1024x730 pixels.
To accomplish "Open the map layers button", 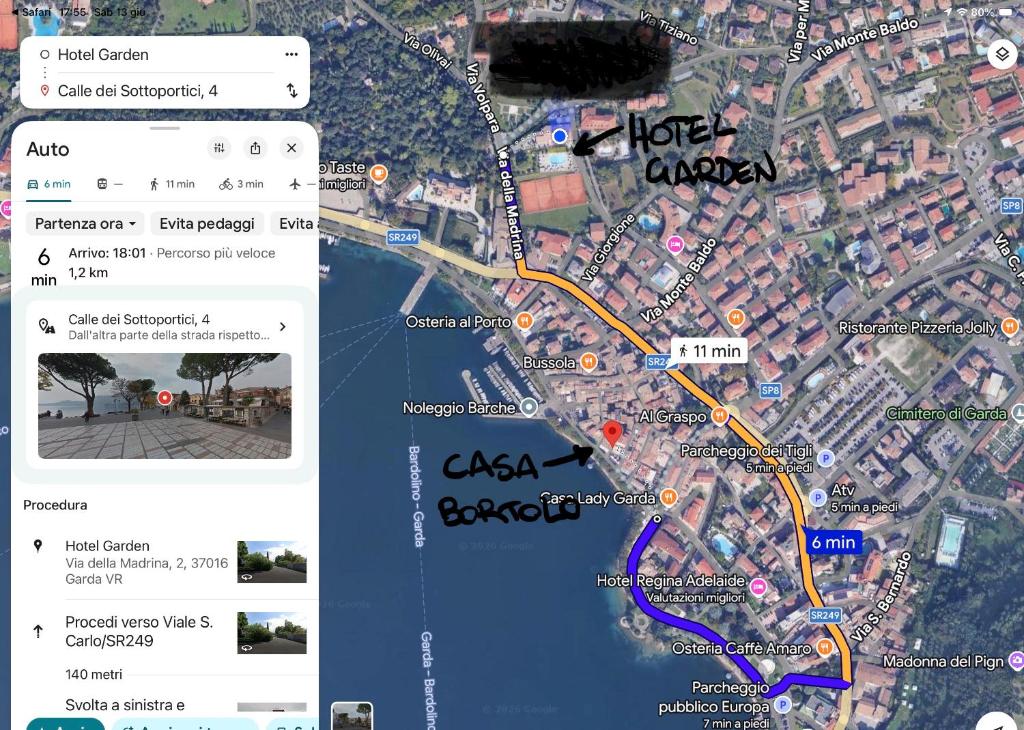I will point(1002,54).
